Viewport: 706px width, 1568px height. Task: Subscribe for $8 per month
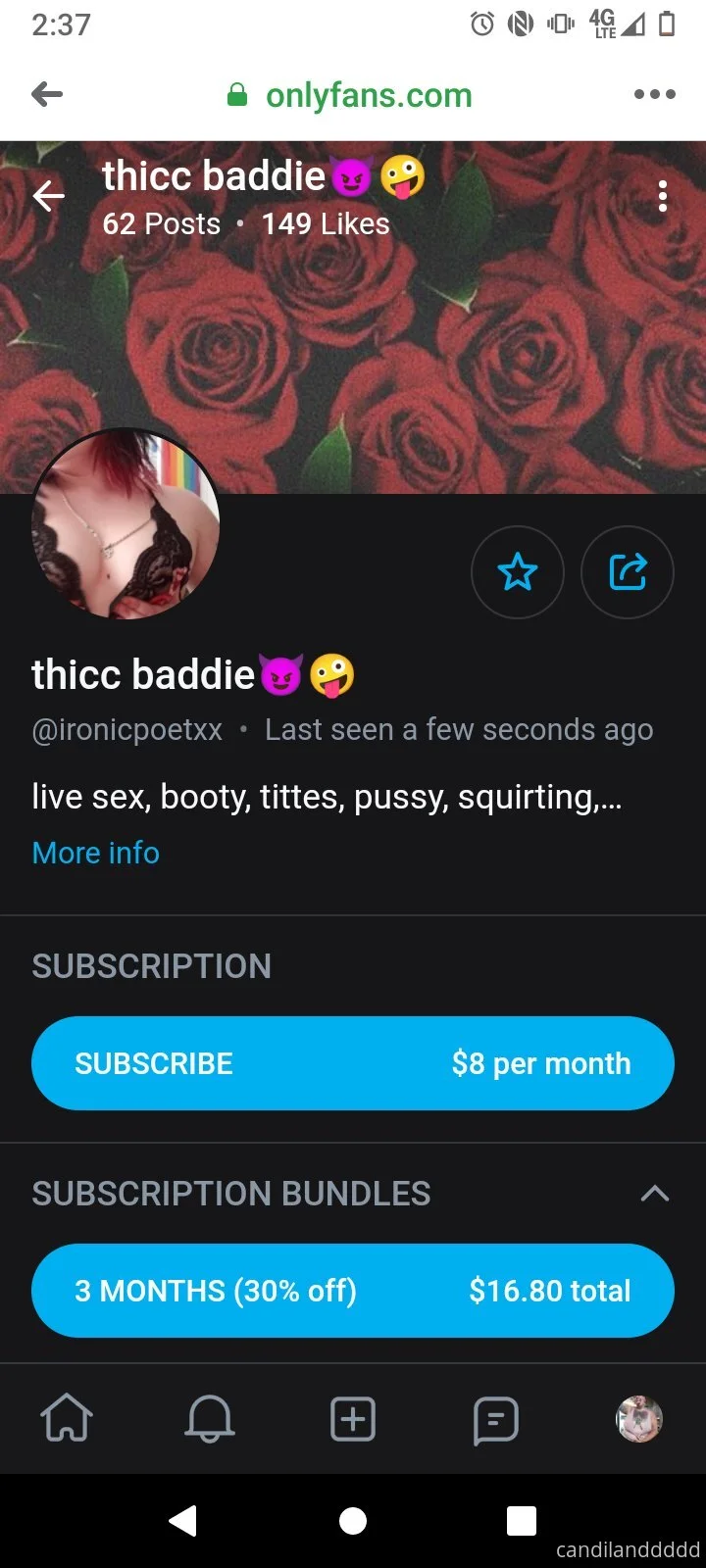tap(353, 1062)
